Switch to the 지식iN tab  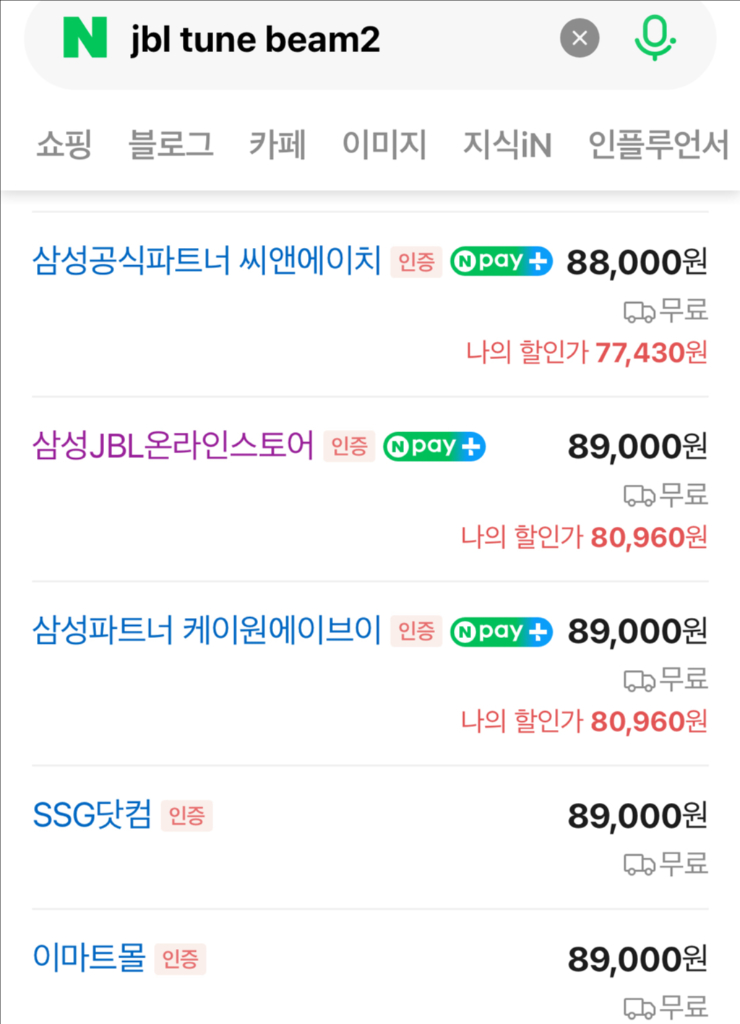(507, 145)
